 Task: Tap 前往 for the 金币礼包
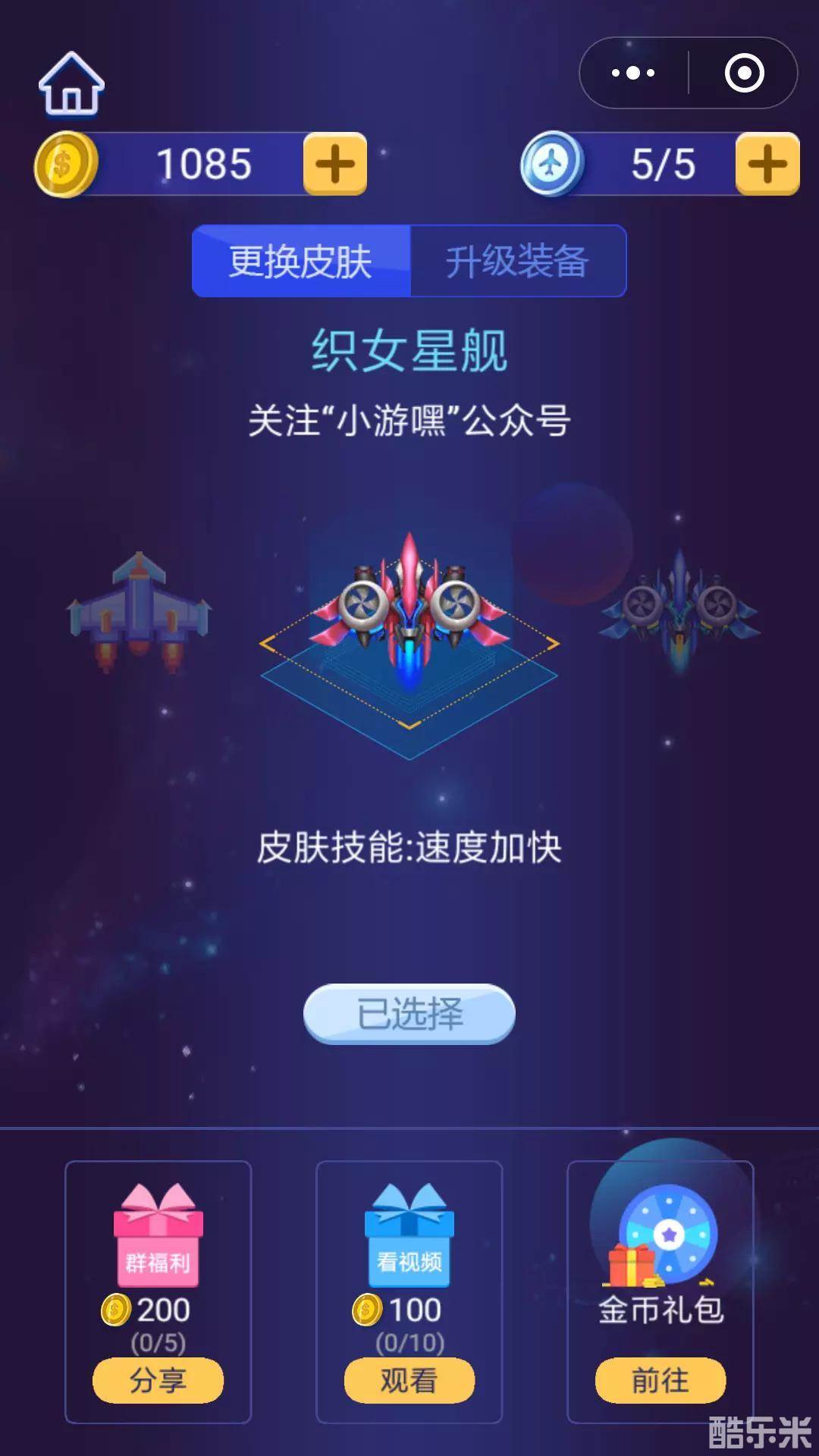(x=660, y=1380)
